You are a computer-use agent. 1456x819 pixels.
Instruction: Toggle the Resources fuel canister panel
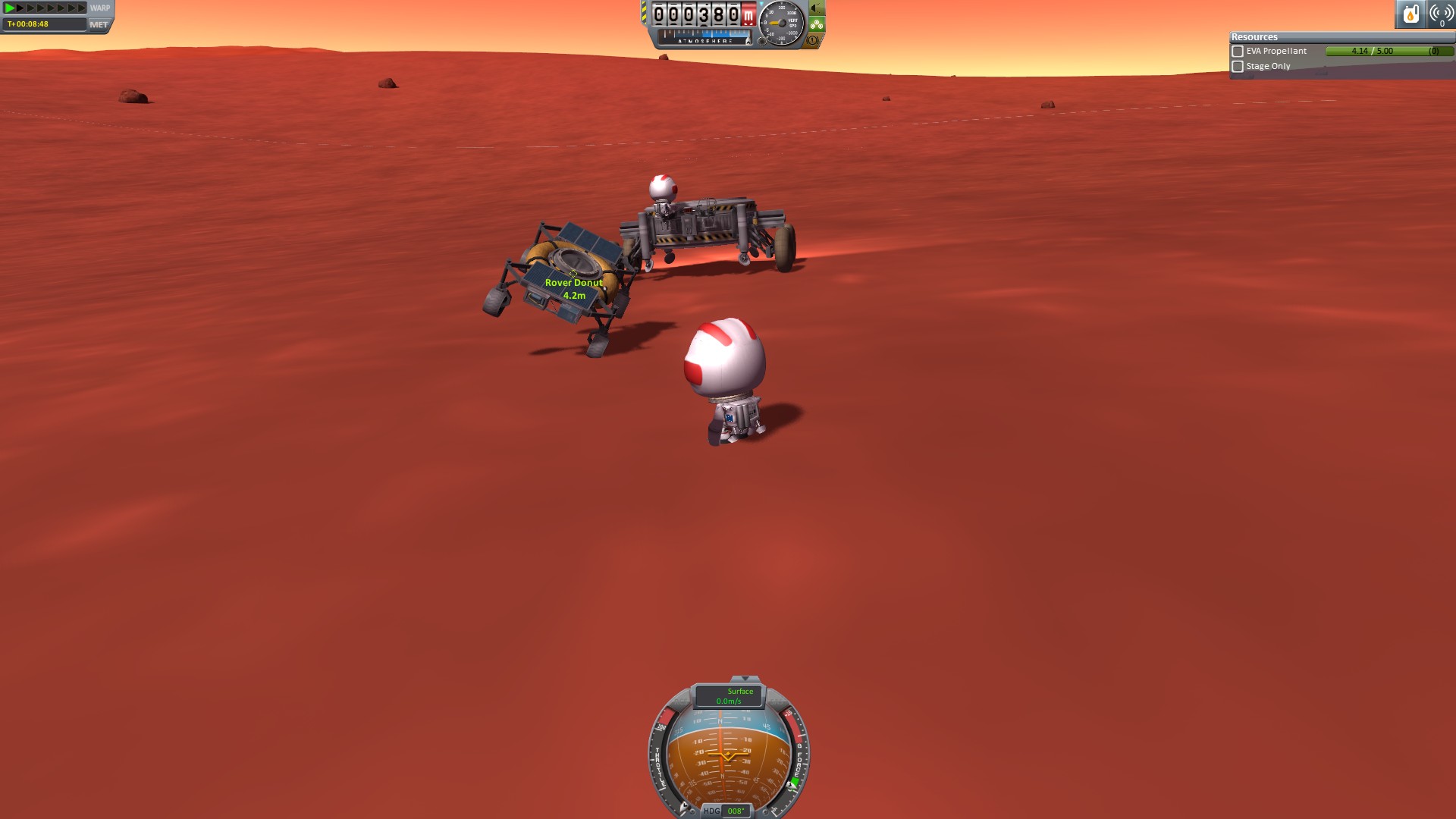(x=1410, y=14)
